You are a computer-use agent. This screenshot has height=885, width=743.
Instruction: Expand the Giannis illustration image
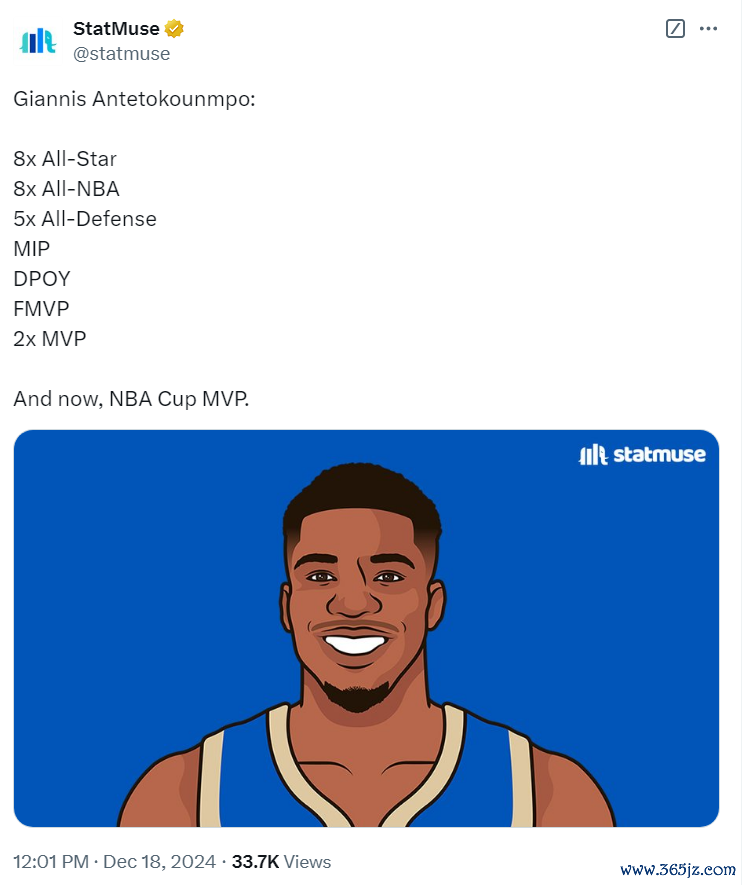click(x=366, y=628)
